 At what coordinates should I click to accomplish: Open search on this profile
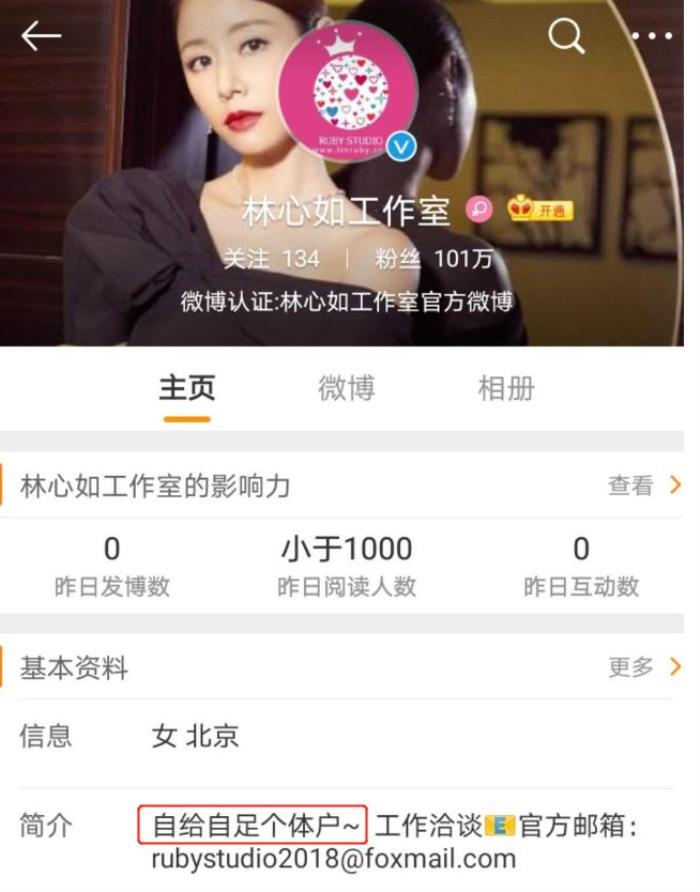pyautogui.click(x=566, y=36)
